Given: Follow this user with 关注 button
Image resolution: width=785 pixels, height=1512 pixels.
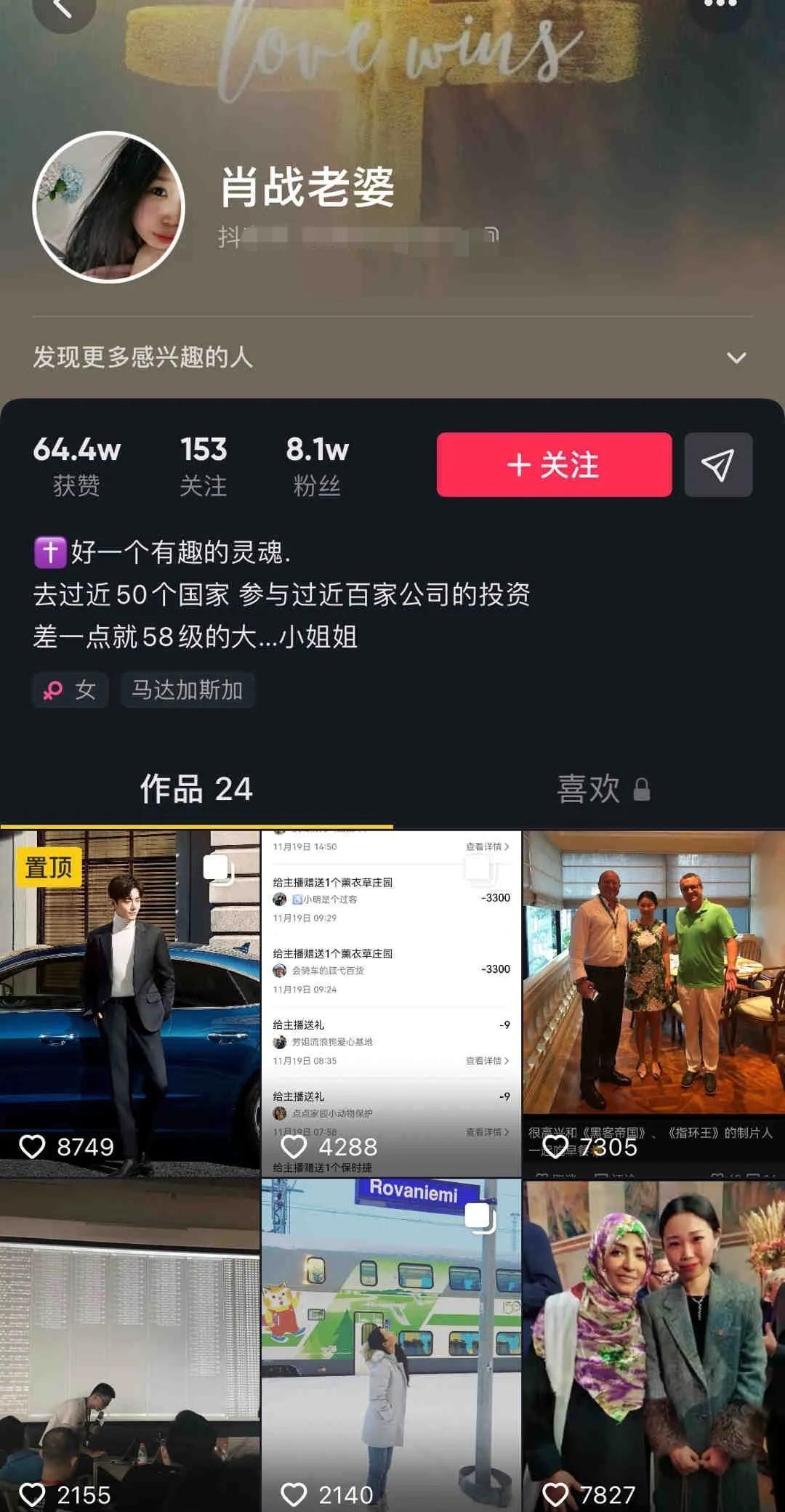Looking at the screenshot, I should 554,465.
